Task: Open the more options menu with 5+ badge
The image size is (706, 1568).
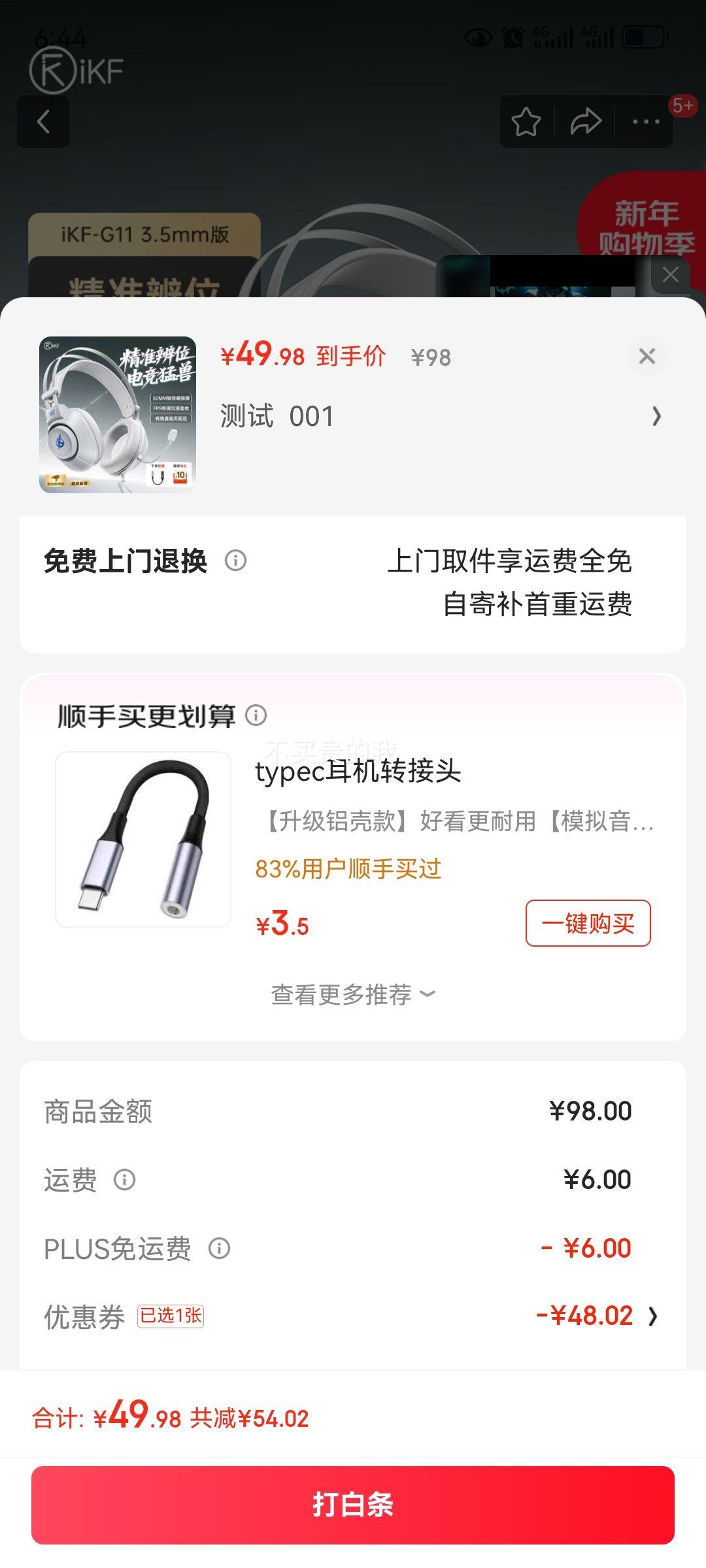Action: pyautogui.click(x=645, y=121)
